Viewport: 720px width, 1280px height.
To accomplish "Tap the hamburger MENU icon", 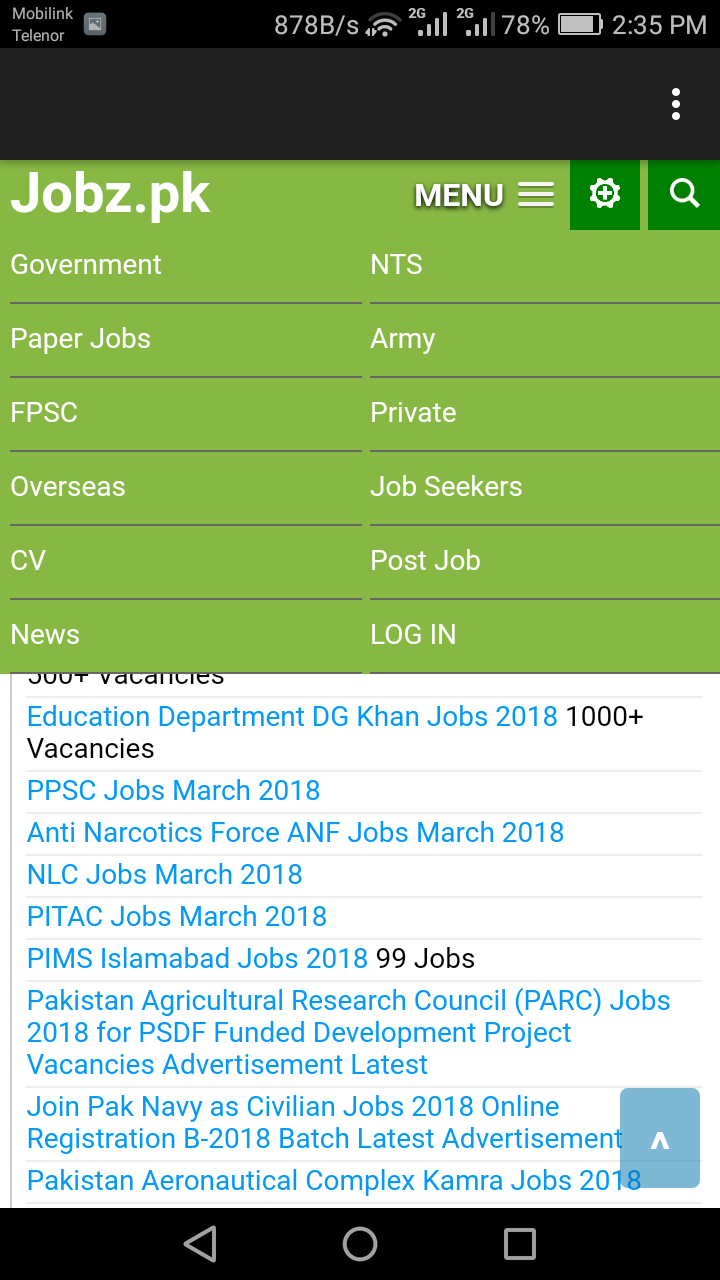I will (537, 195).
